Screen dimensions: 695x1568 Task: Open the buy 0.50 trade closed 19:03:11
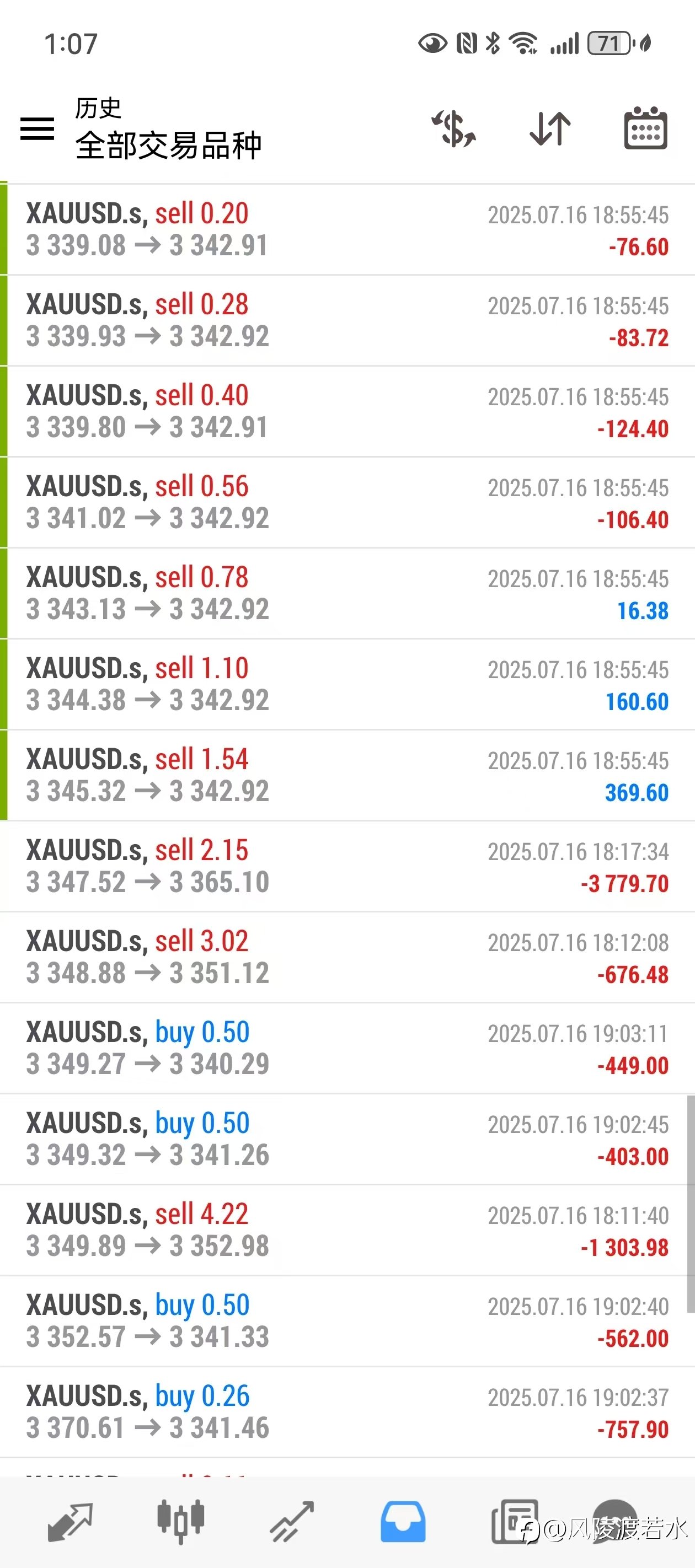click(347, 1048)
